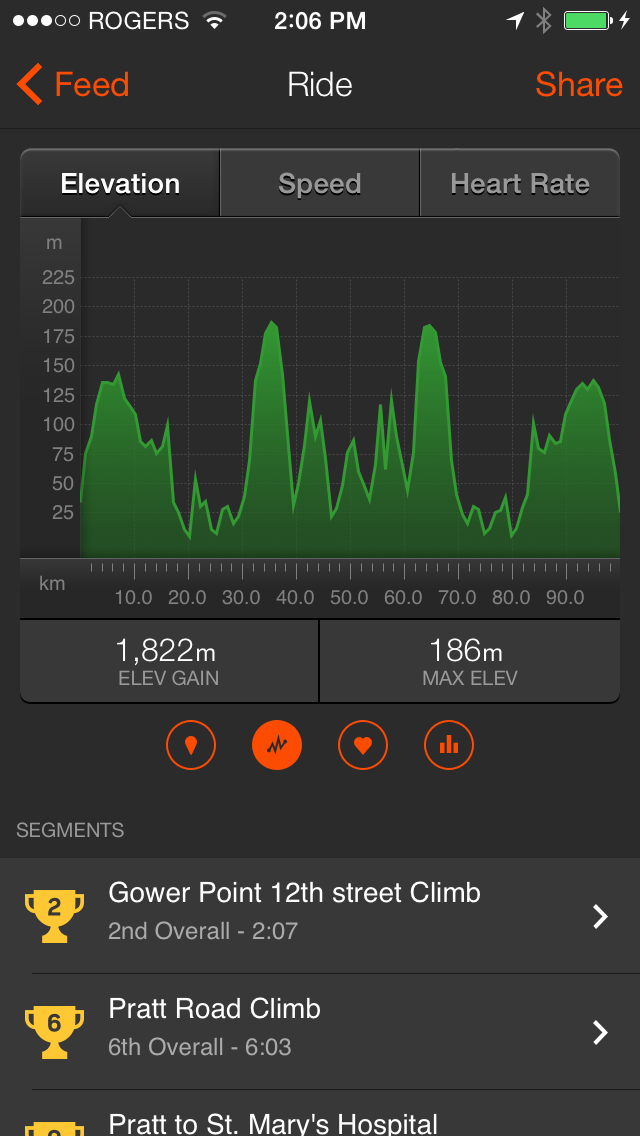Open the map pin view
The width and height of the screenshot is (640, 1136).
point(191,745)
